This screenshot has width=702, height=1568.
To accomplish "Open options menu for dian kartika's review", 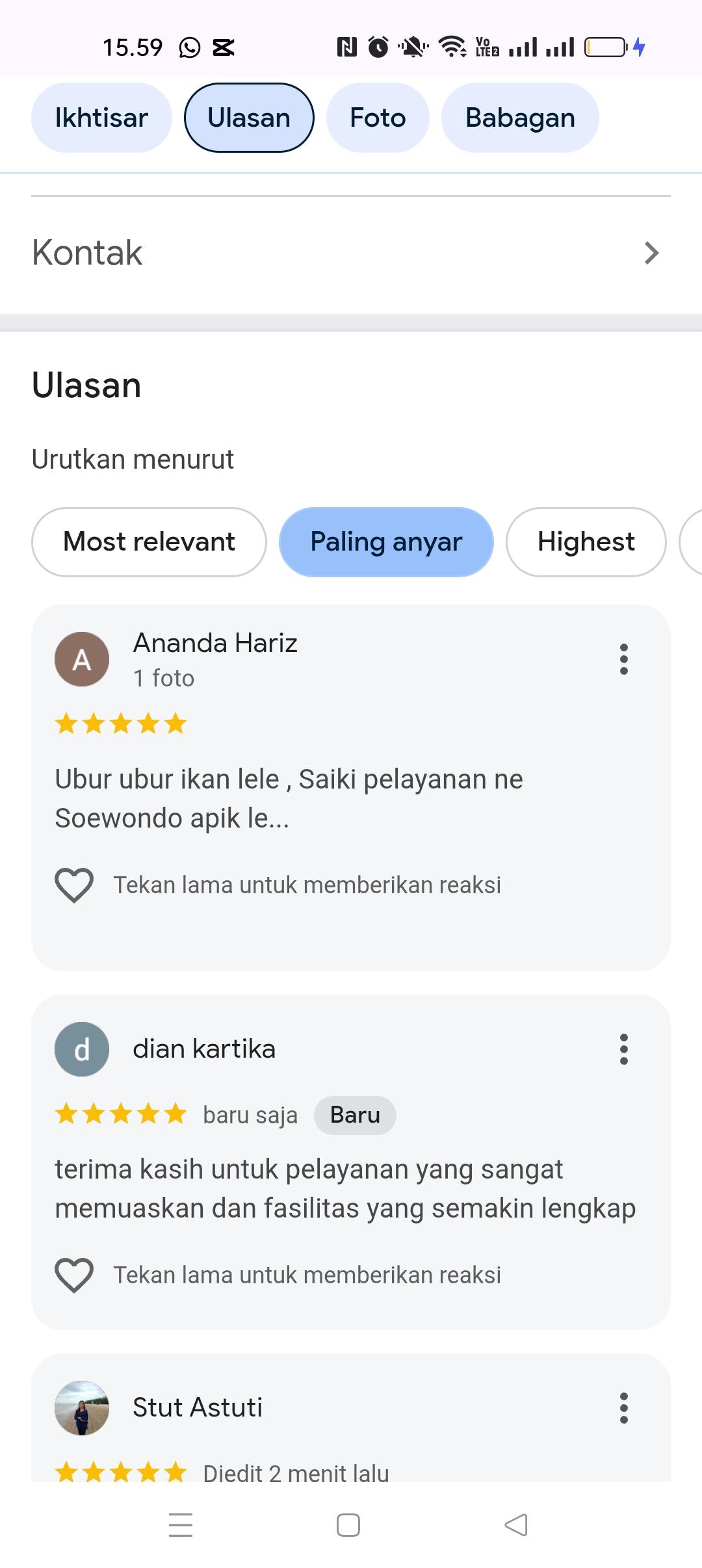I will tap(623, 1049).
